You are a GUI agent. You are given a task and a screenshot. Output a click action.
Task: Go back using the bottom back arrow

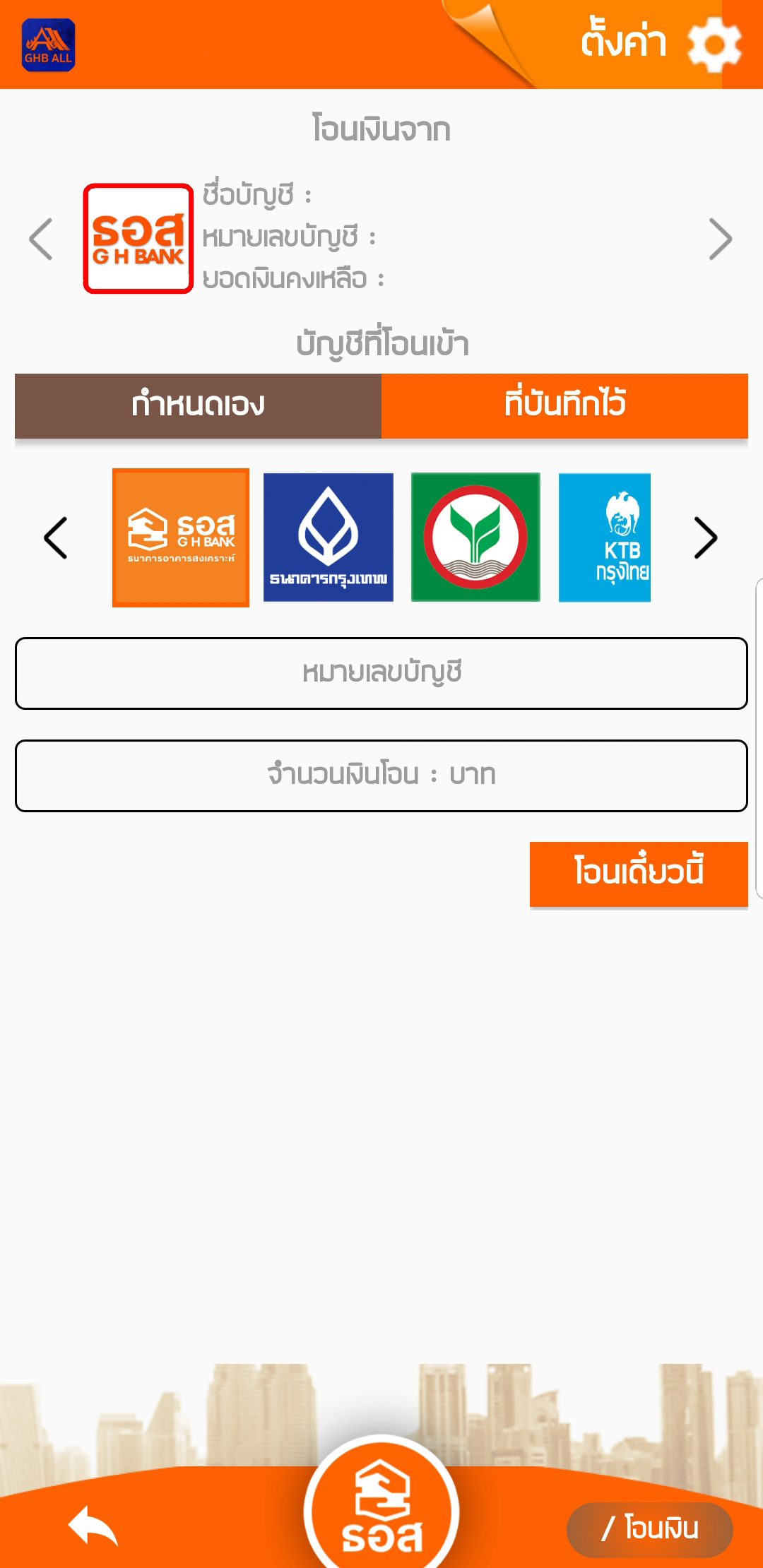[x=93, y=1526]
